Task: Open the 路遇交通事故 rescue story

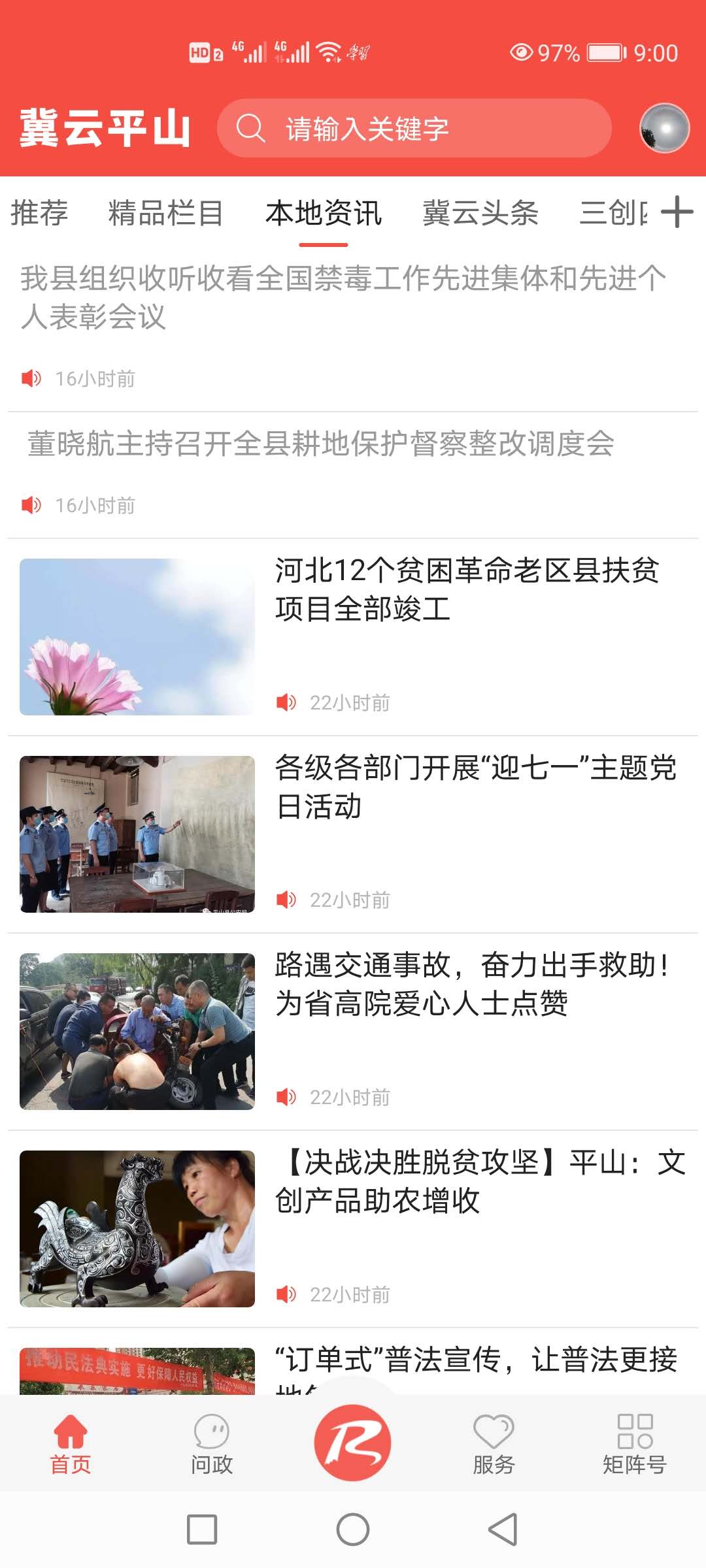Action: 472,984
